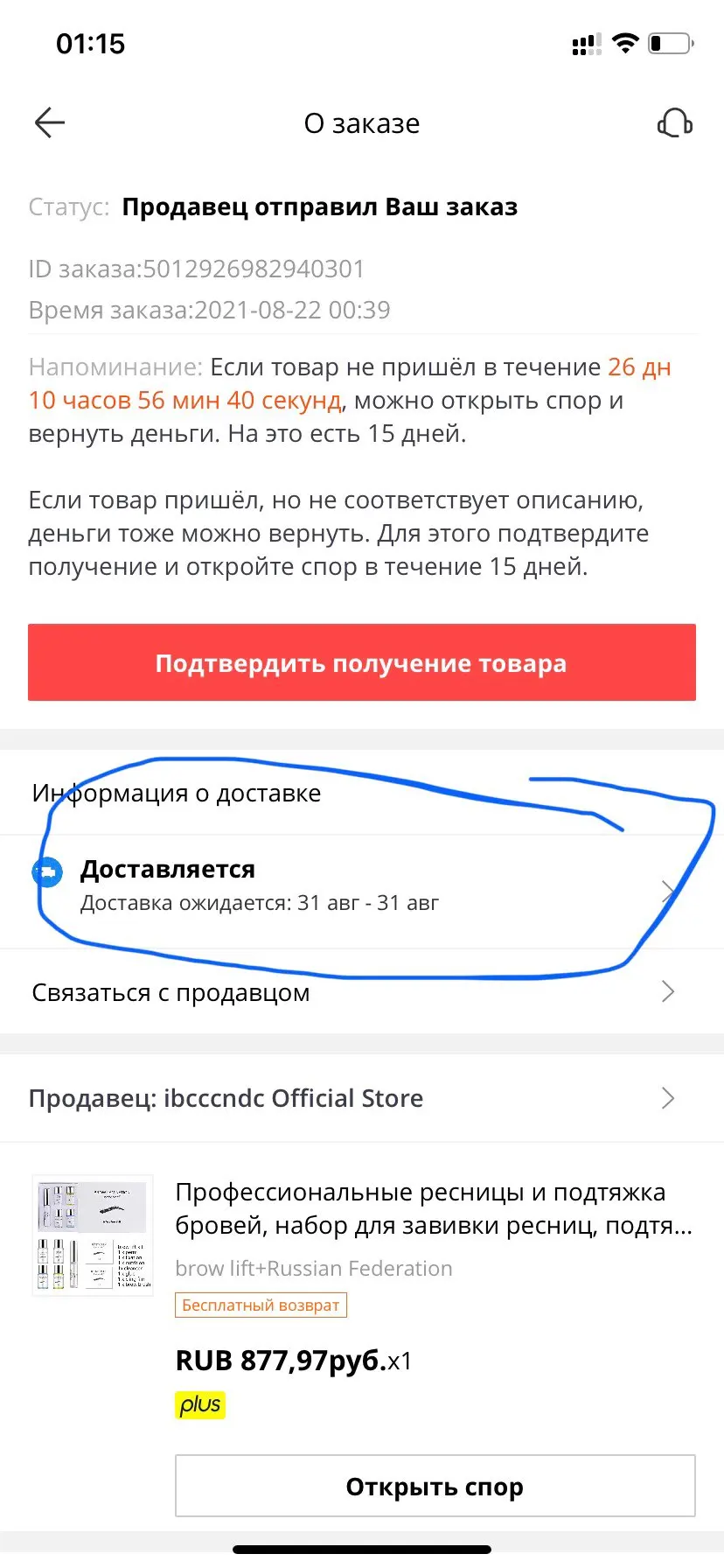Open ibcccndc Official Store seller page
The image size is (724, 1568).
(350, 1098)
